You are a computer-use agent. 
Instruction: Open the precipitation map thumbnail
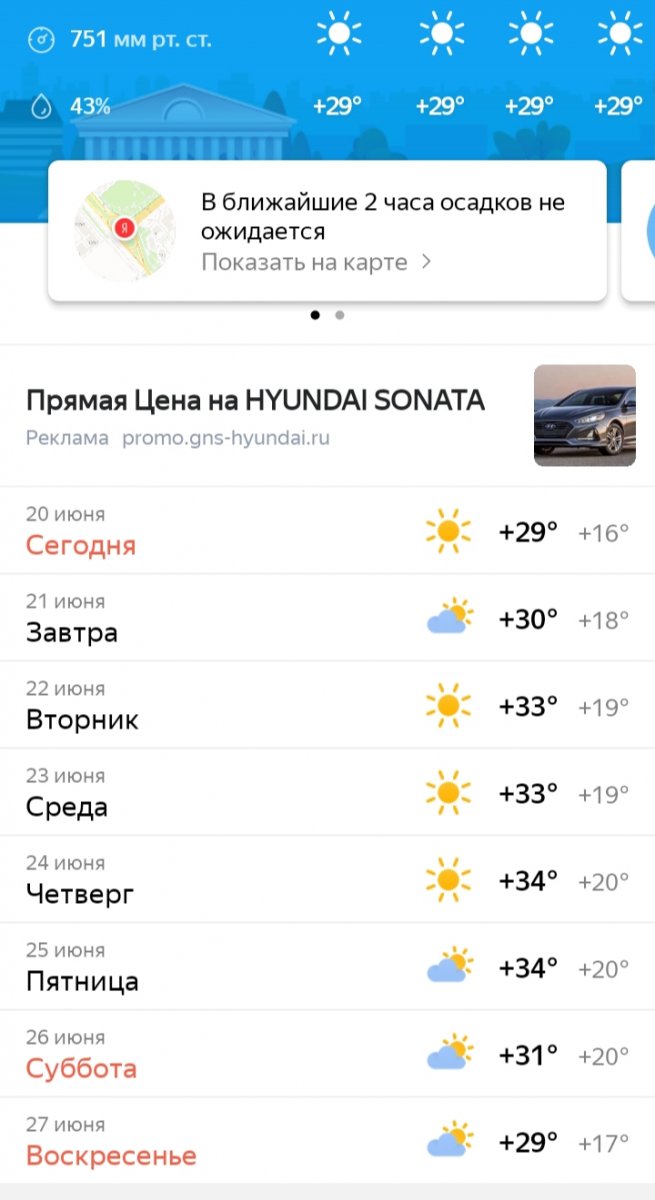pyautogui.click(x=125, y=231)
